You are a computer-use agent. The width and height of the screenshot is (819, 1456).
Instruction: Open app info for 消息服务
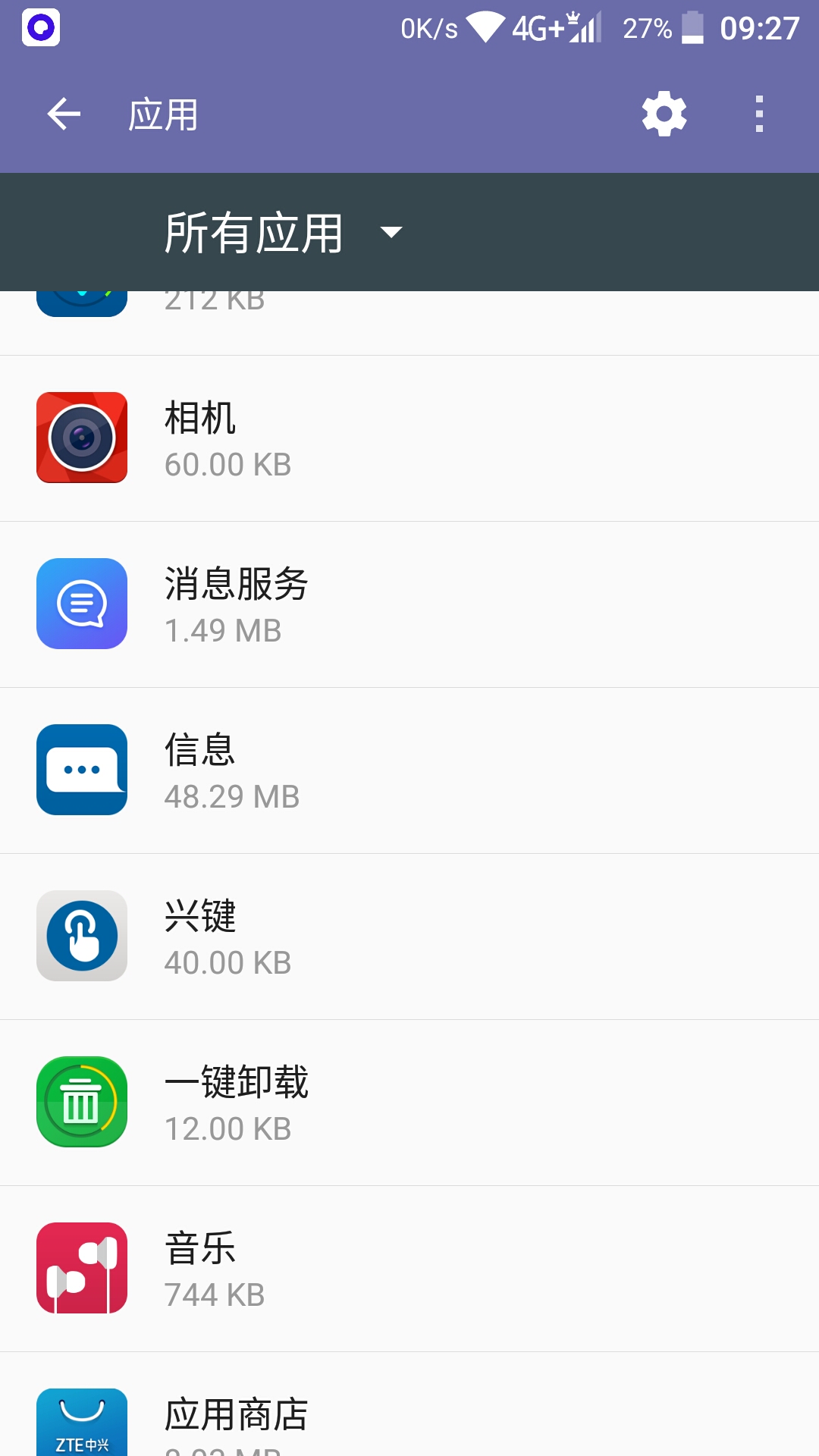(409, 604)
